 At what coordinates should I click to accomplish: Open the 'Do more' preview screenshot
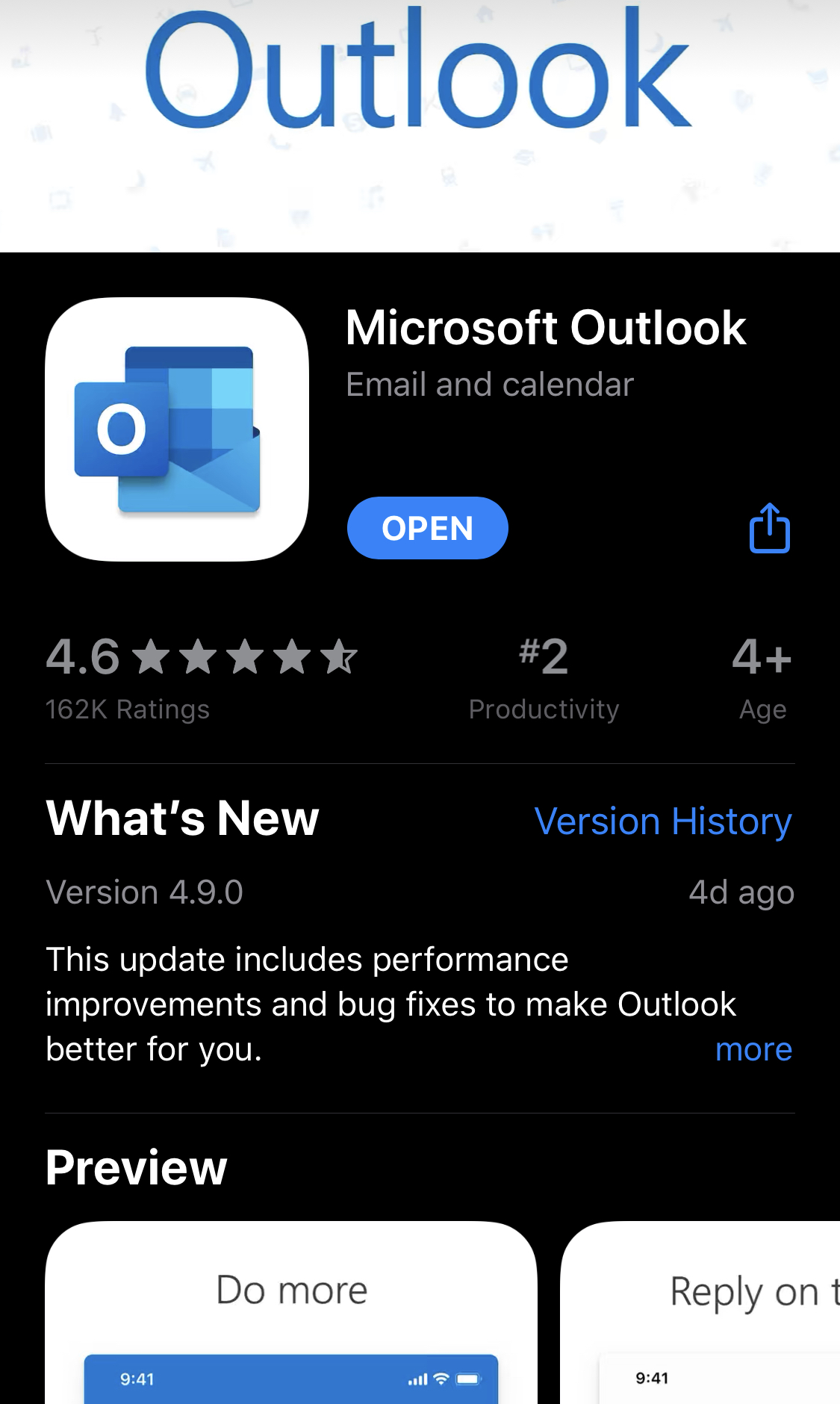[291, 1313]
